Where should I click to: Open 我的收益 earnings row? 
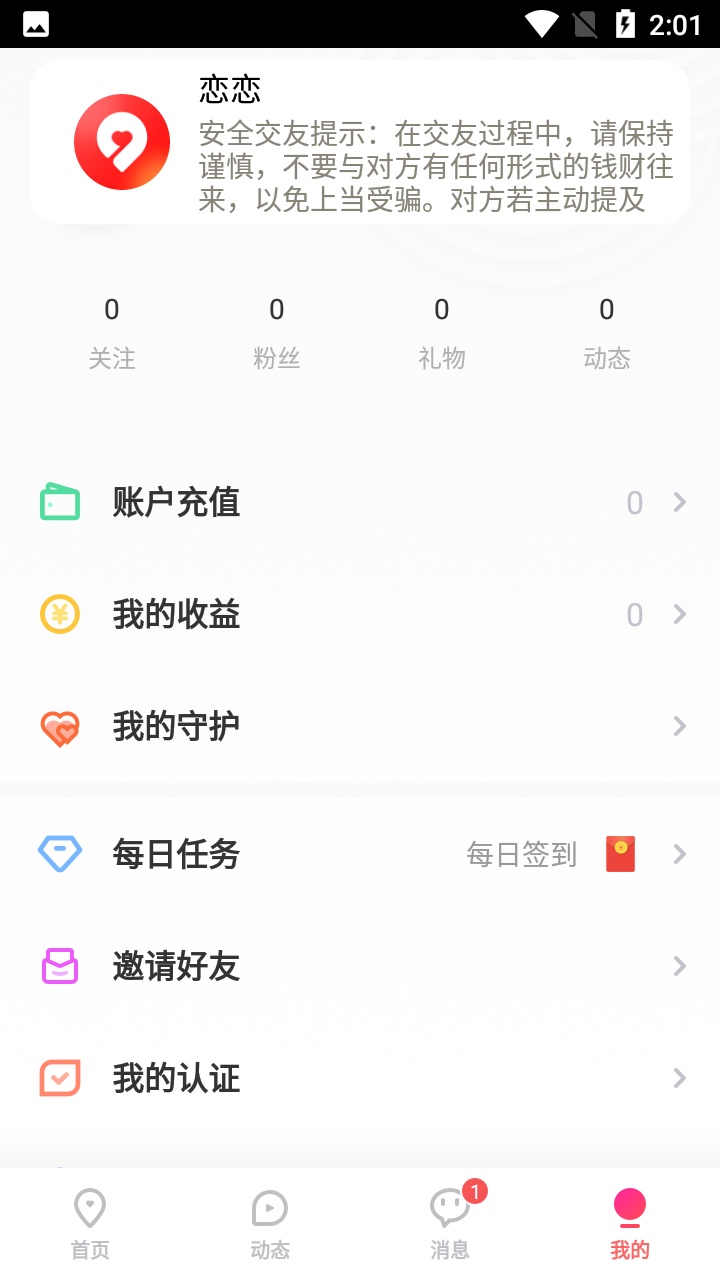click(360, 614)
